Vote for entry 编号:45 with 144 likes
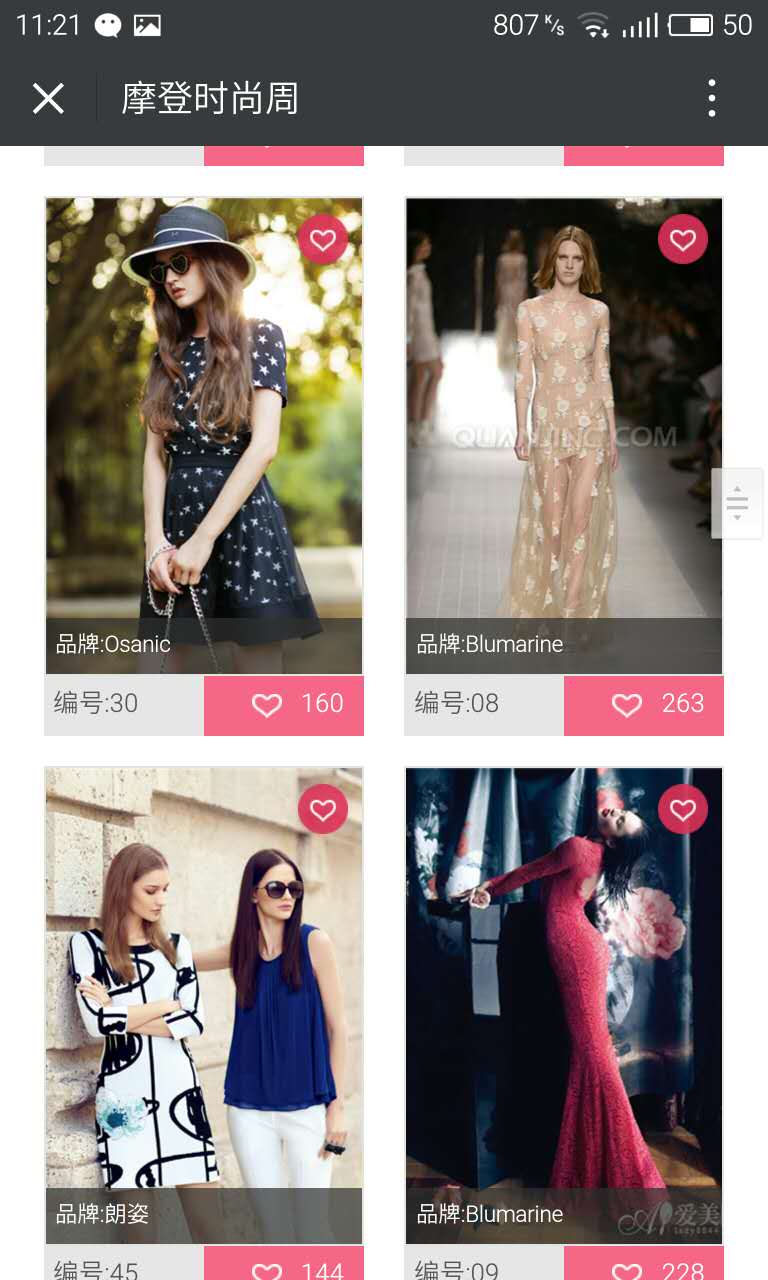Viewport: 768px width, 1280px height. 284,1266
